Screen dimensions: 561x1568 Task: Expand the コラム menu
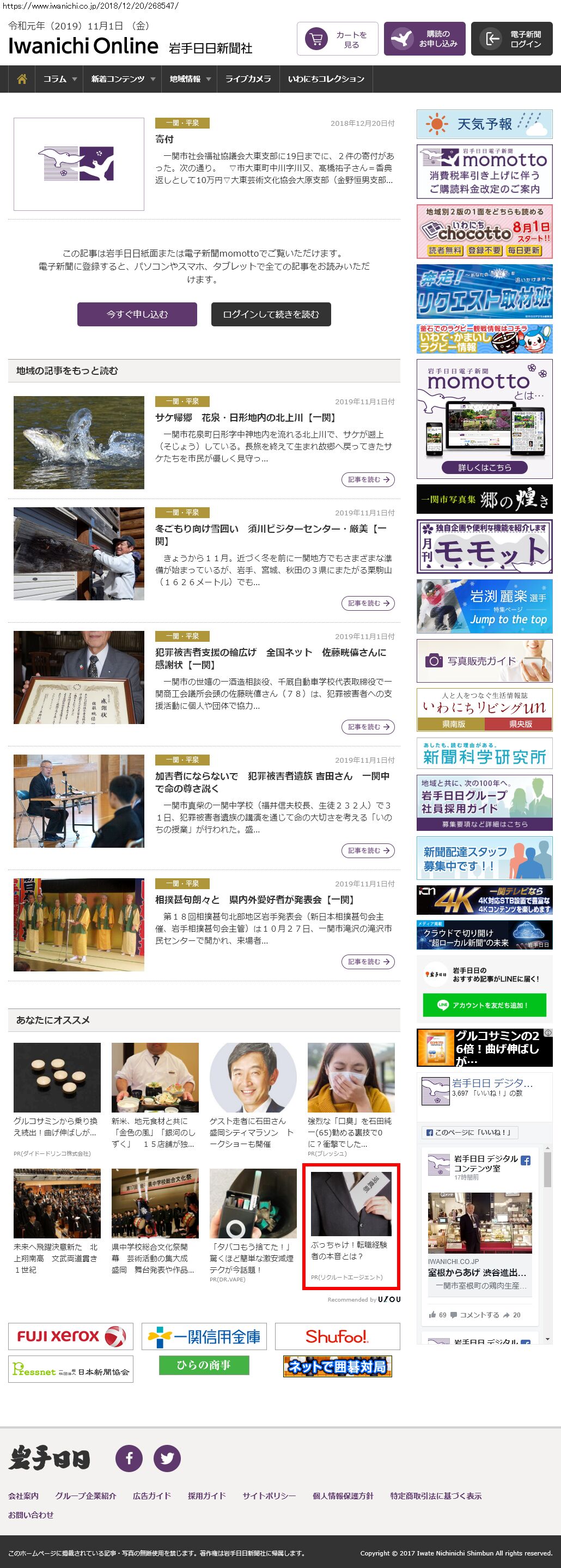click(59, 79)
